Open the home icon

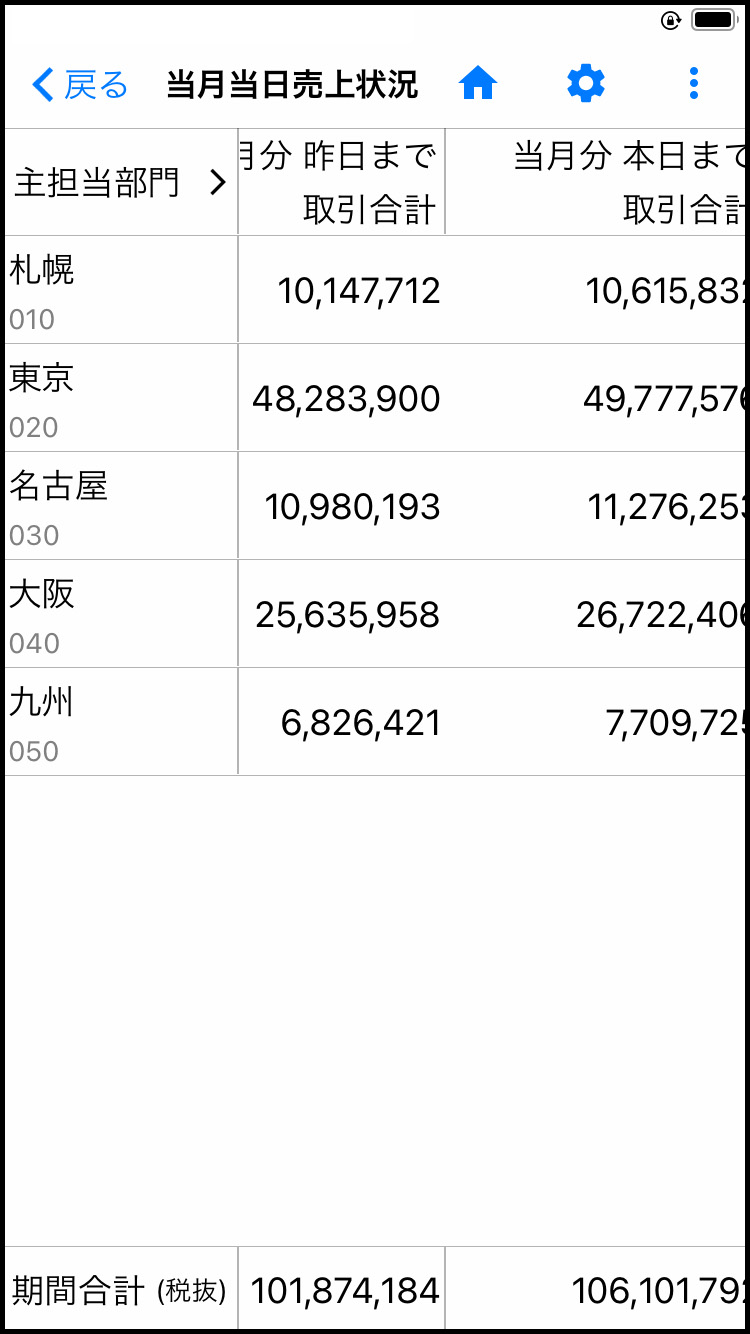tap(478, 84)
